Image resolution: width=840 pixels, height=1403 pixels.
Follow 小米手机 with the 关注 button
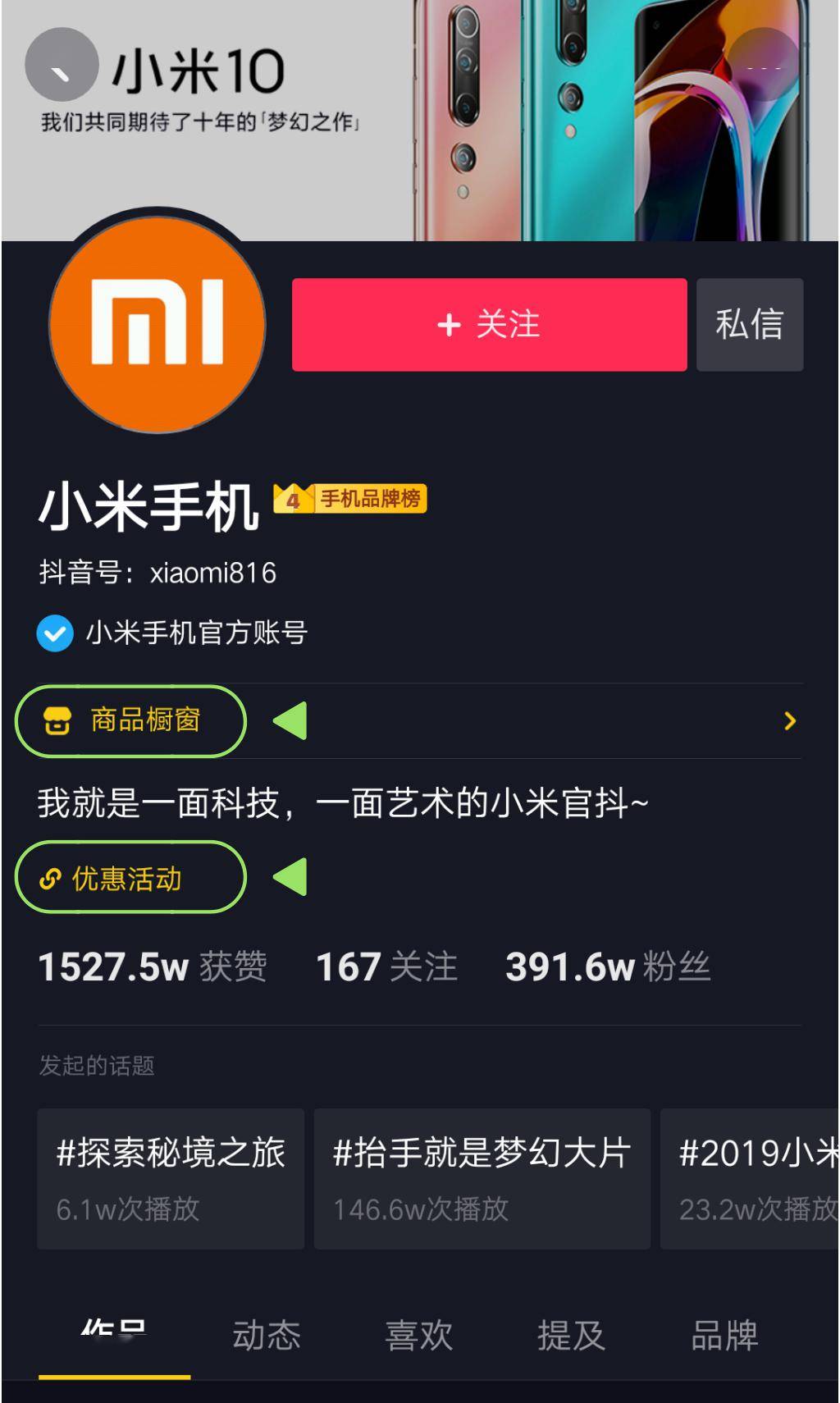[489, 325]
